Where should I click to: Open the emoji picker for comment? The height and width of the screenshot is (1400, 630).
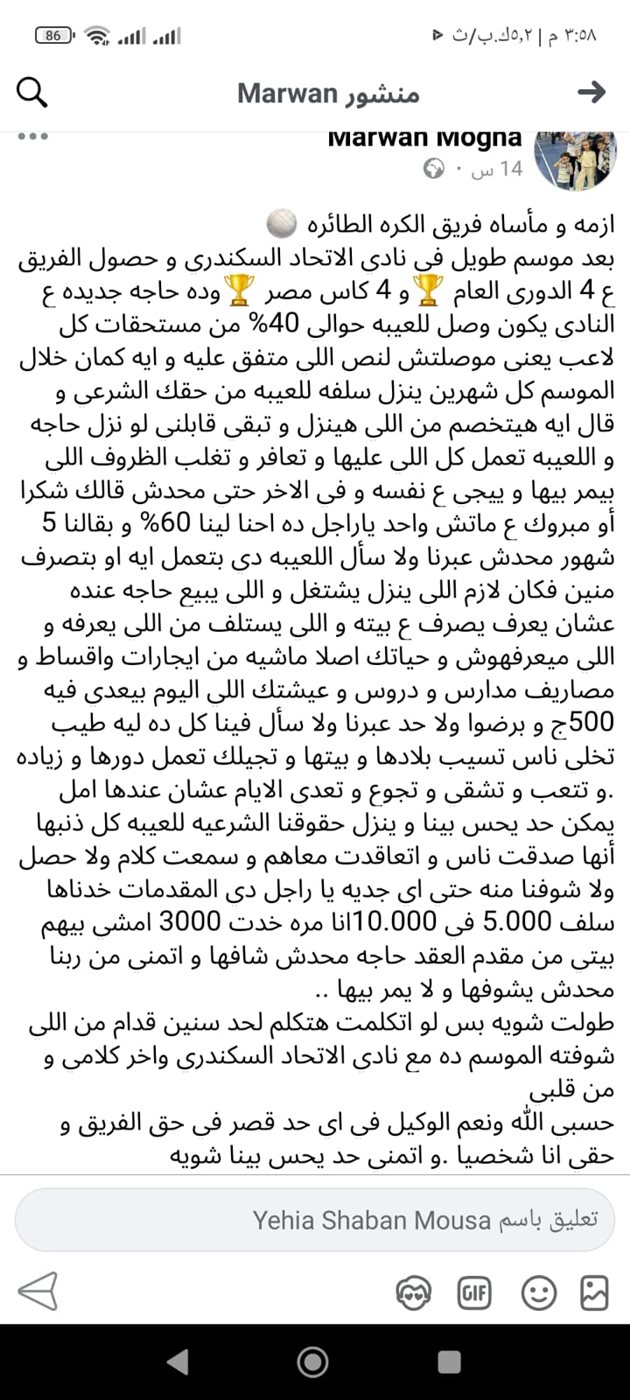point(538,1293)
